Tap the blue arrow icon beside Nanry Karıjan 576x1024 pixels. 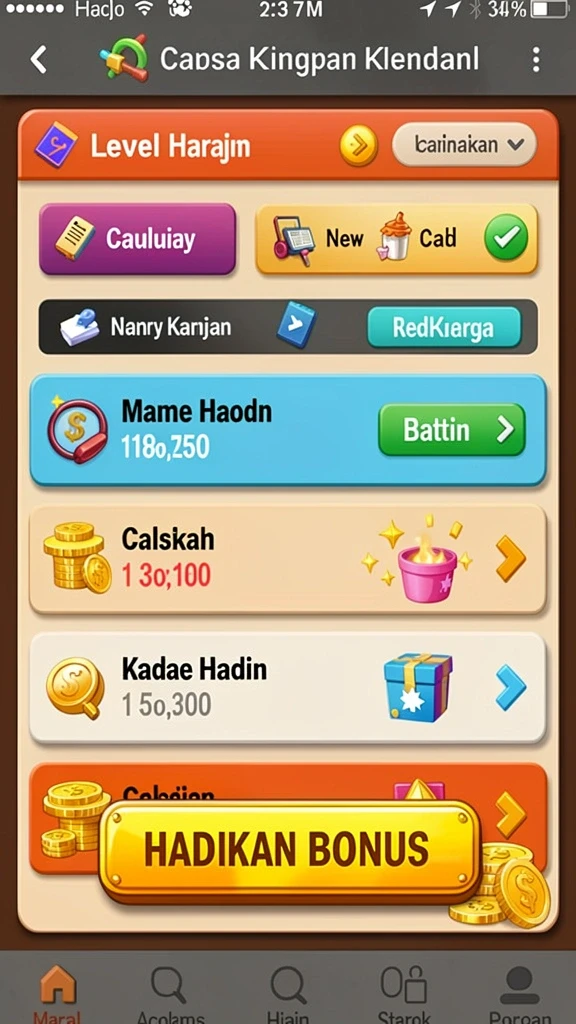pos(296,325)
